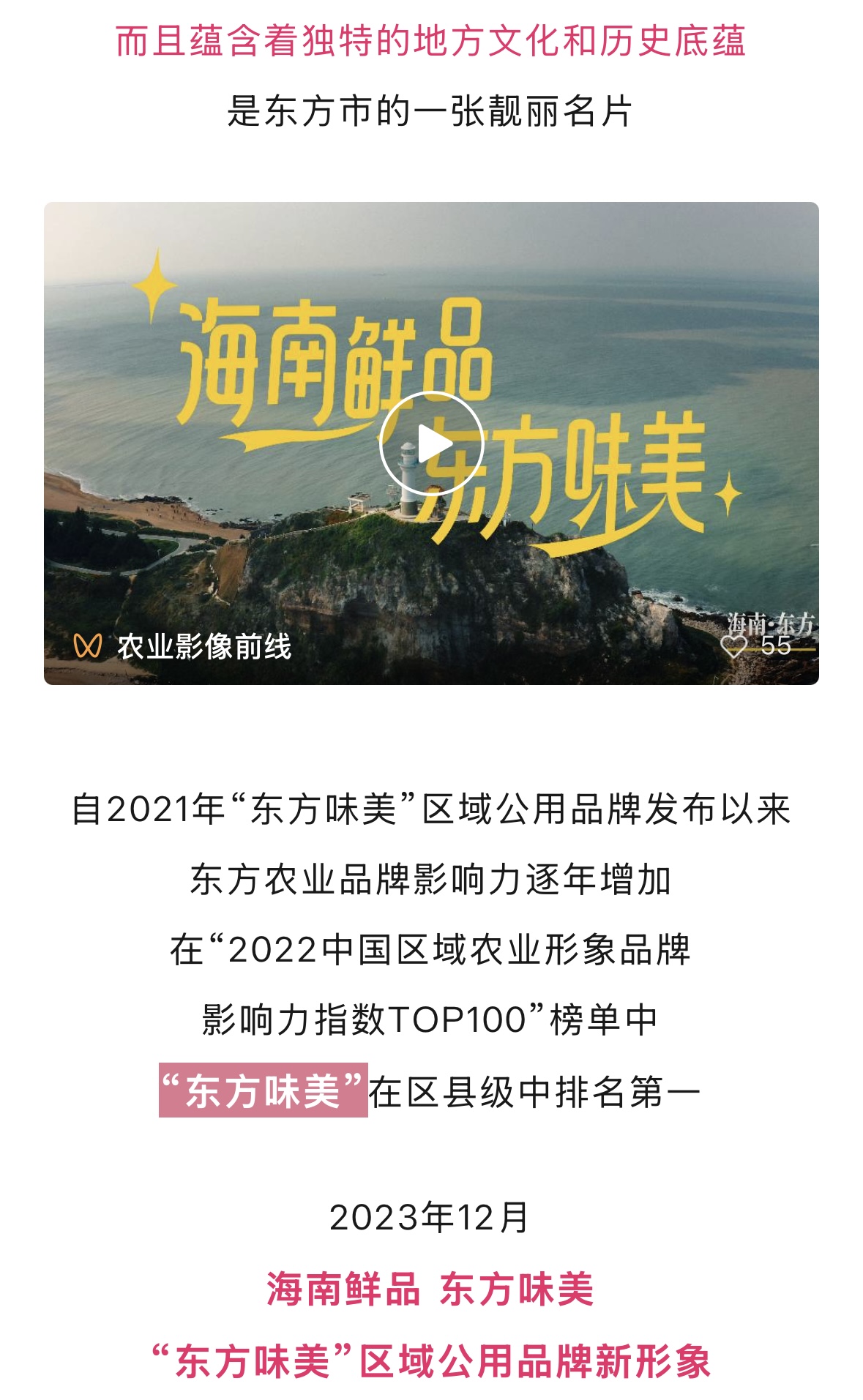Open the 农业影像前线 video channel
Viewport: 863px width, 1400px height.
pyautogui.click(x=183, y=646)
